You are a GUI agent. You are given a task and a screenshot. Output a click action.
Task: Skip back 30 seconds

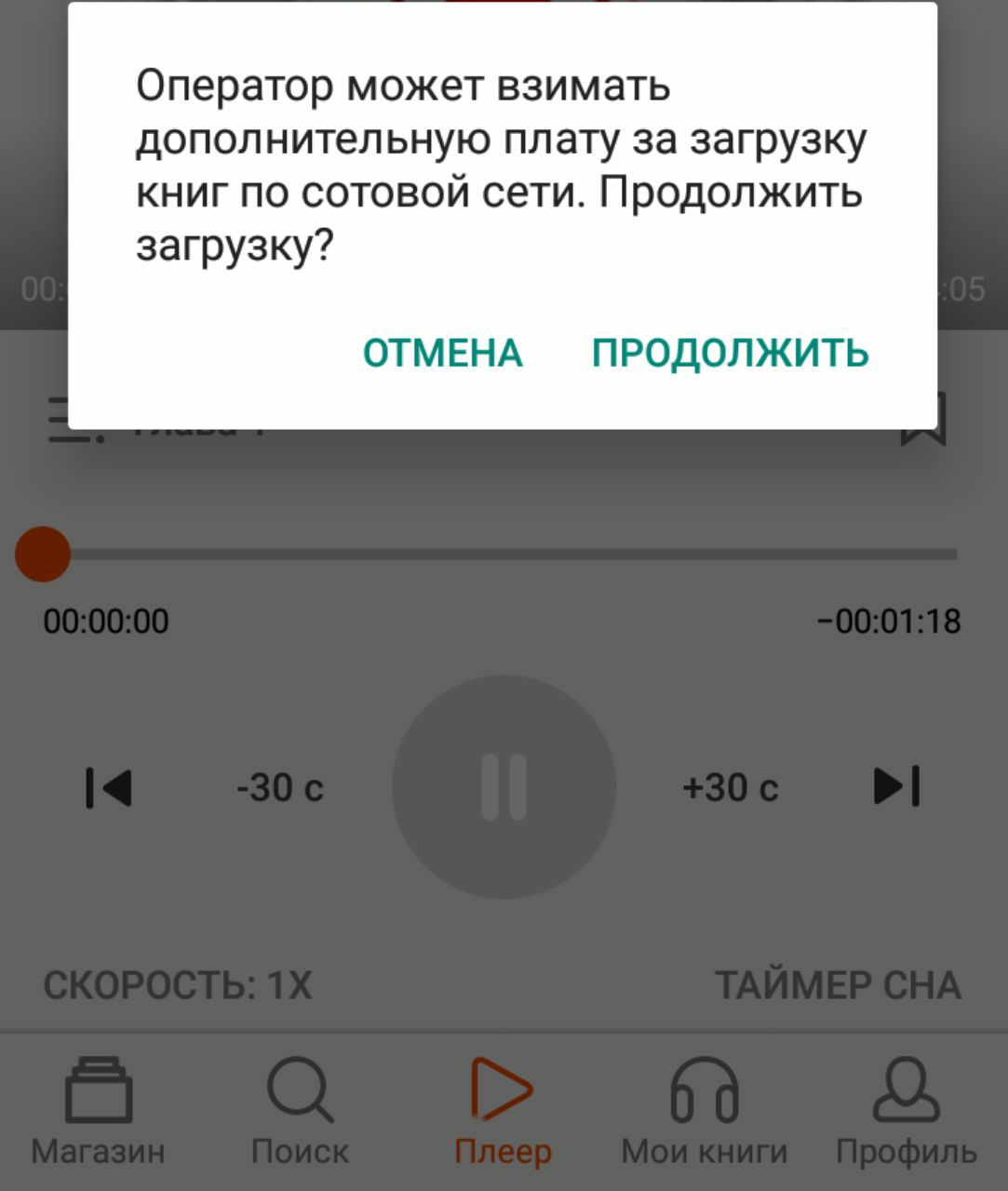click(279, 788)
